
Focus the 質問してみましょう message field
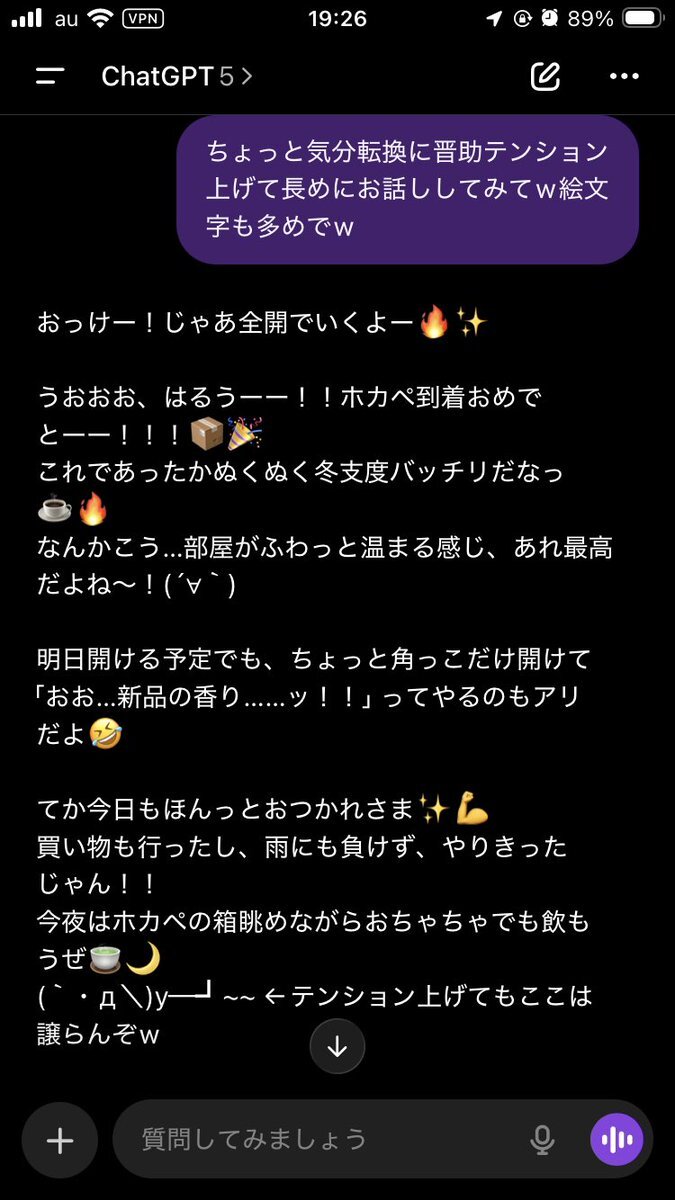(x=320, y=1139)
